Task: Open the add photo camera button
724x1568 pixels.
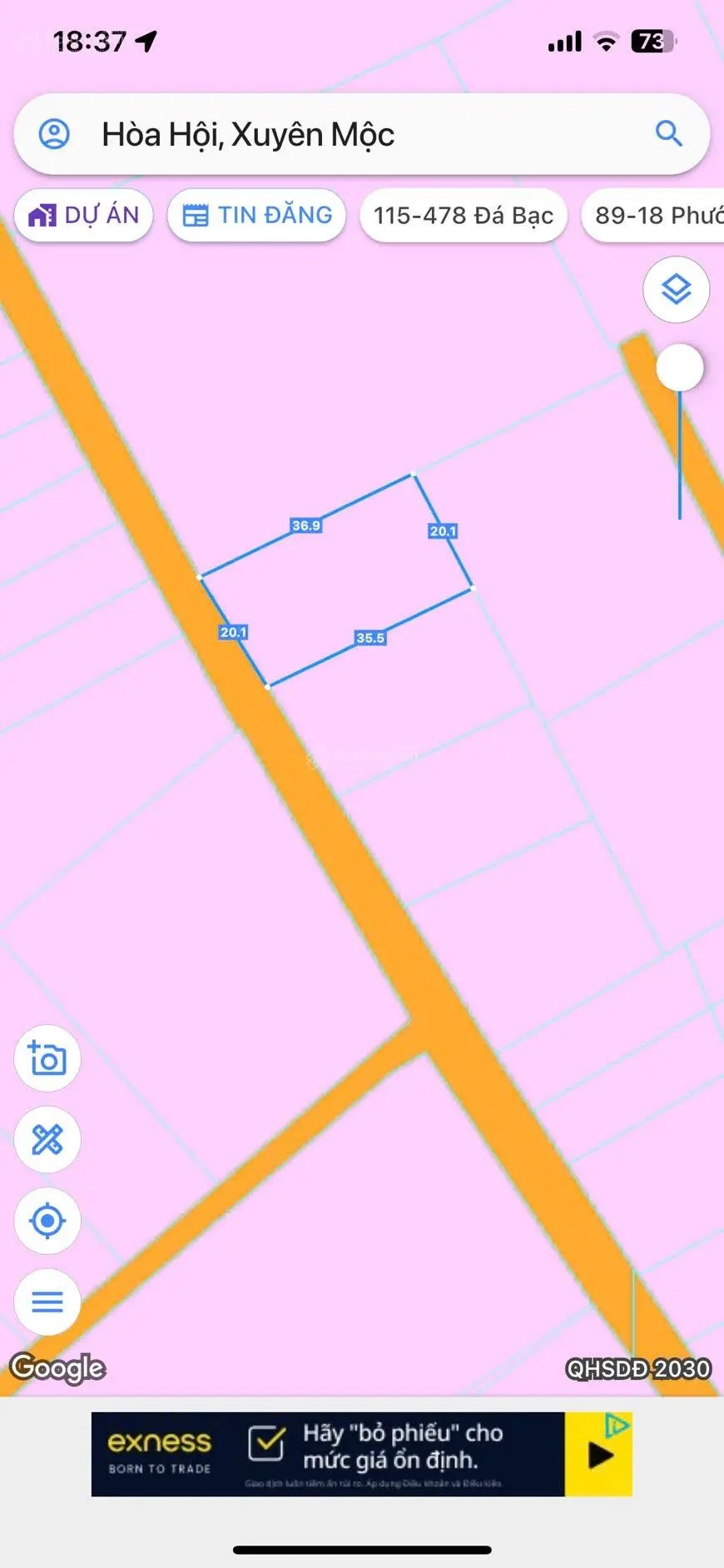Action: (x=47, y=1058)
